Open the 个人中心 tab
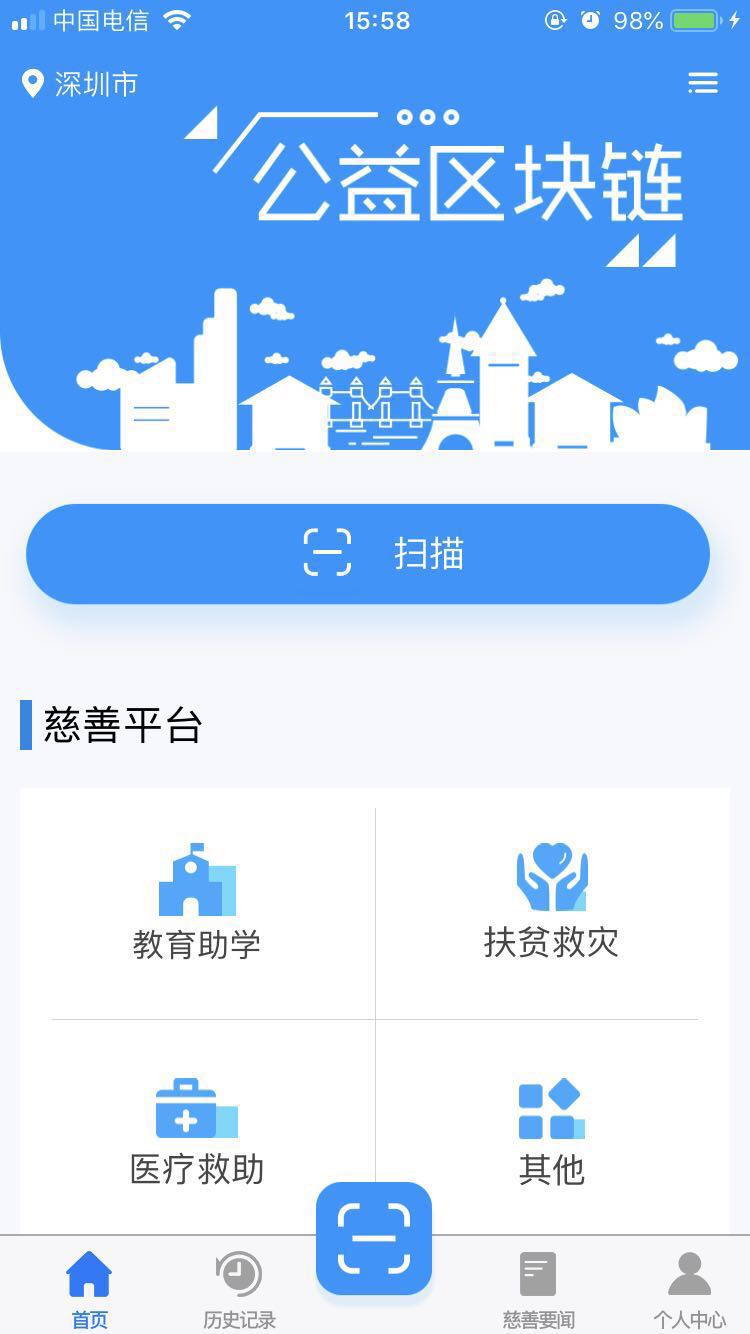The image size is (750, 1334). click(688, 1290)
